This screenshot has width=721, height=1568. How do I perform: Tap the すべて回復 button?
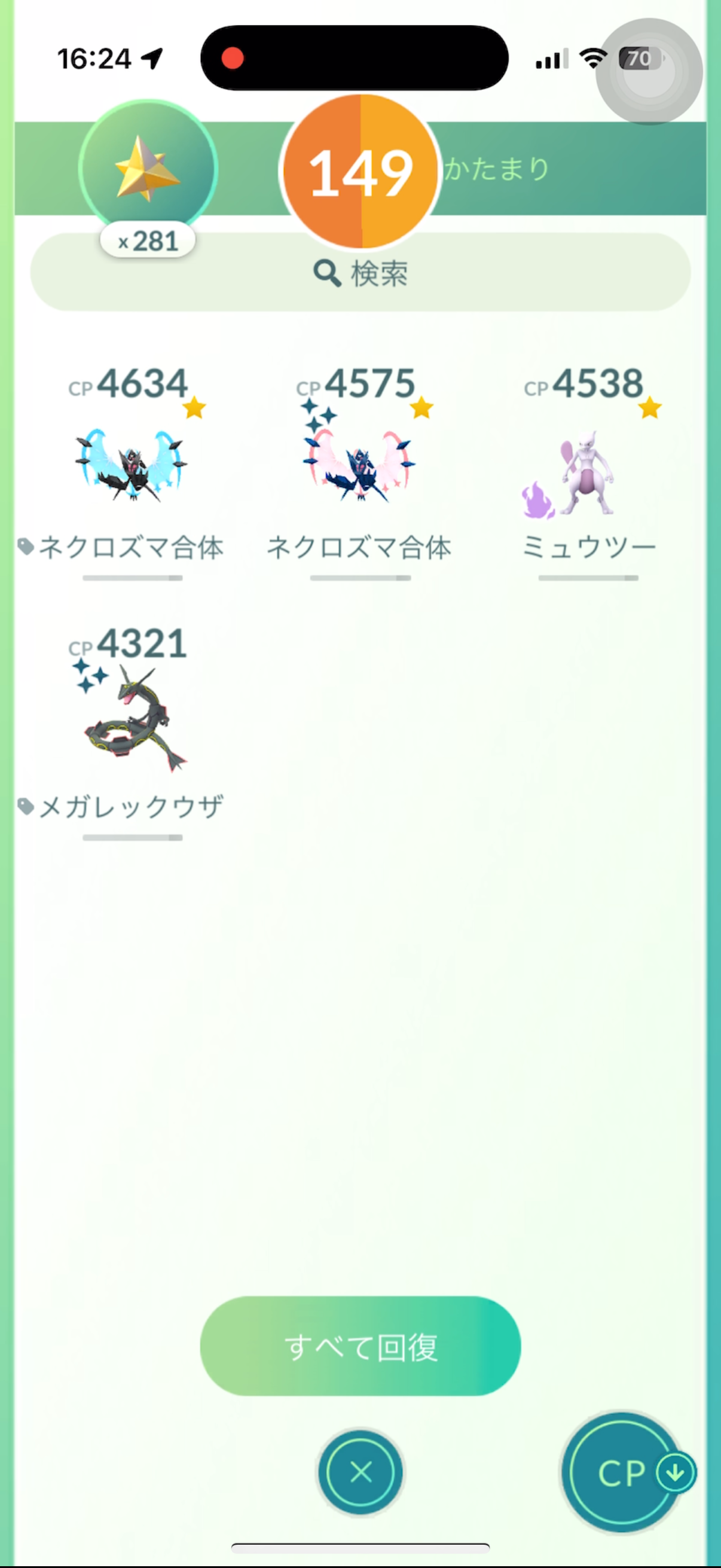coord(360,1346)
